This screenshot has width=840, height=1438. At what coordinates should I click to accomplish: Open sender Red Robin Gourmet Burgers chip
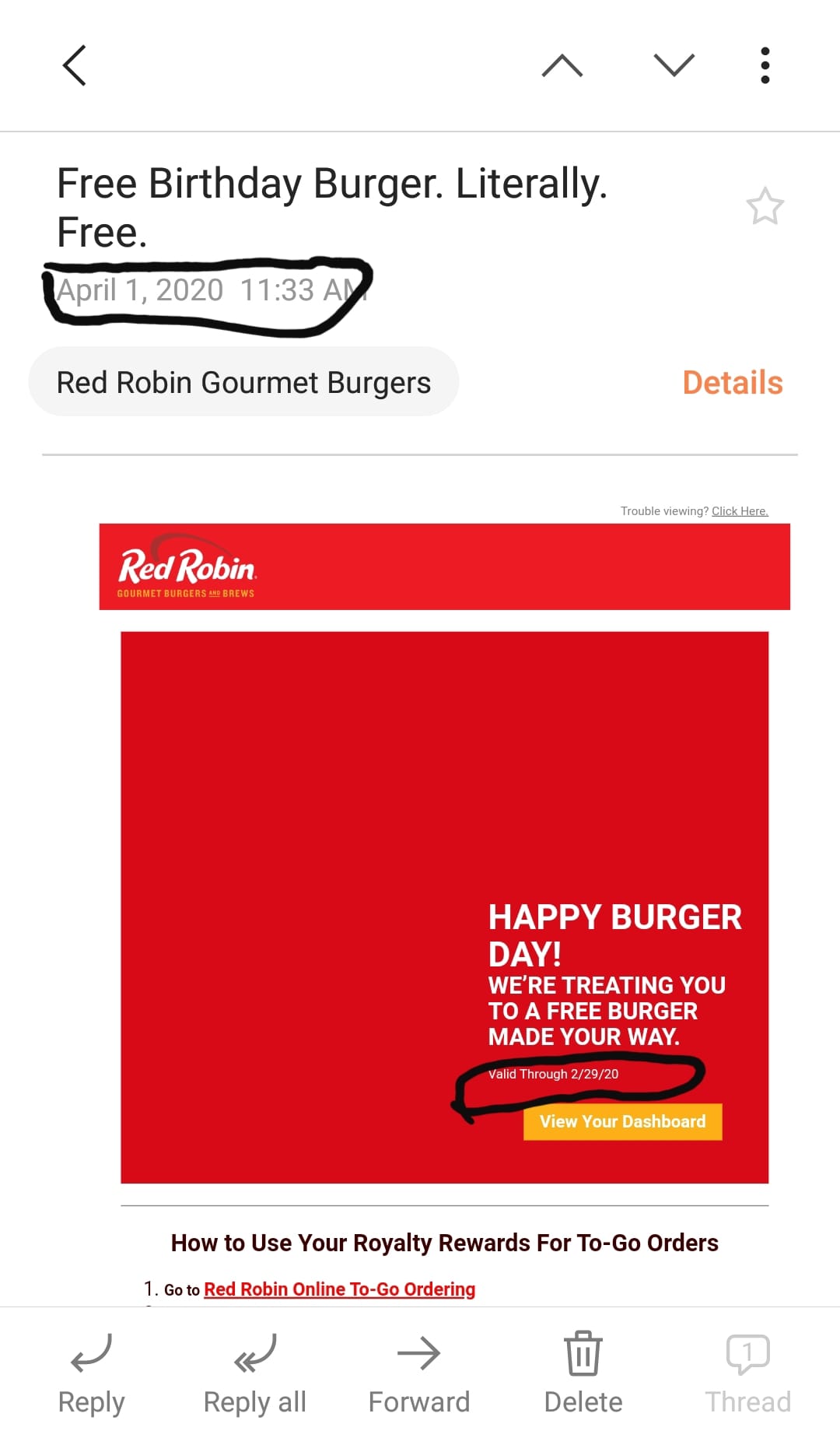pos(243,382)
